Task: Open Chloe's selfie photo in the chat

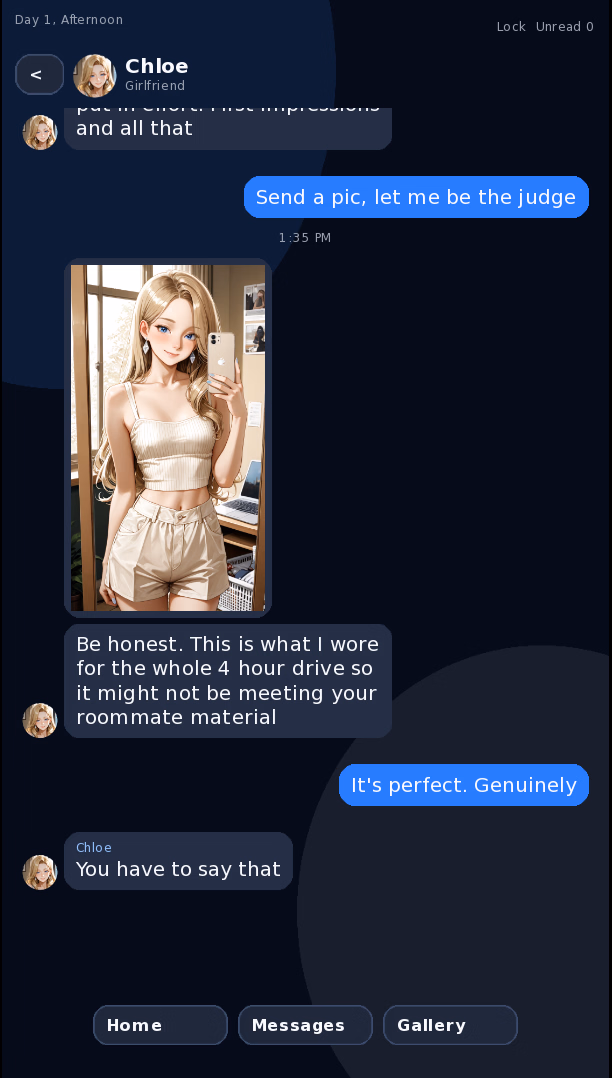Action: 168,438
